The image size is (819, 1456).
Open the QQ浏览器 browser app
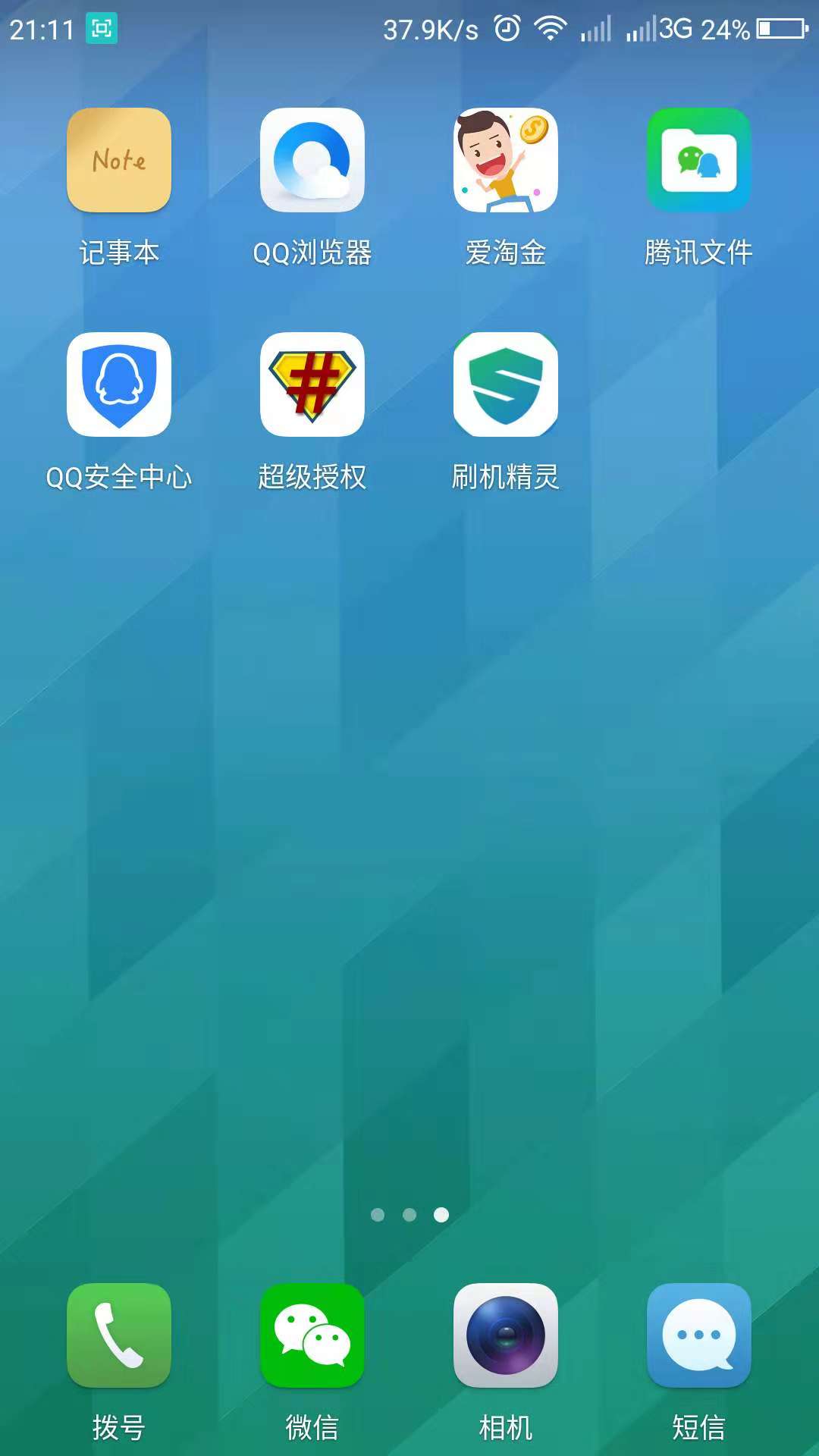pyautogui.click(x=312, y=161)
